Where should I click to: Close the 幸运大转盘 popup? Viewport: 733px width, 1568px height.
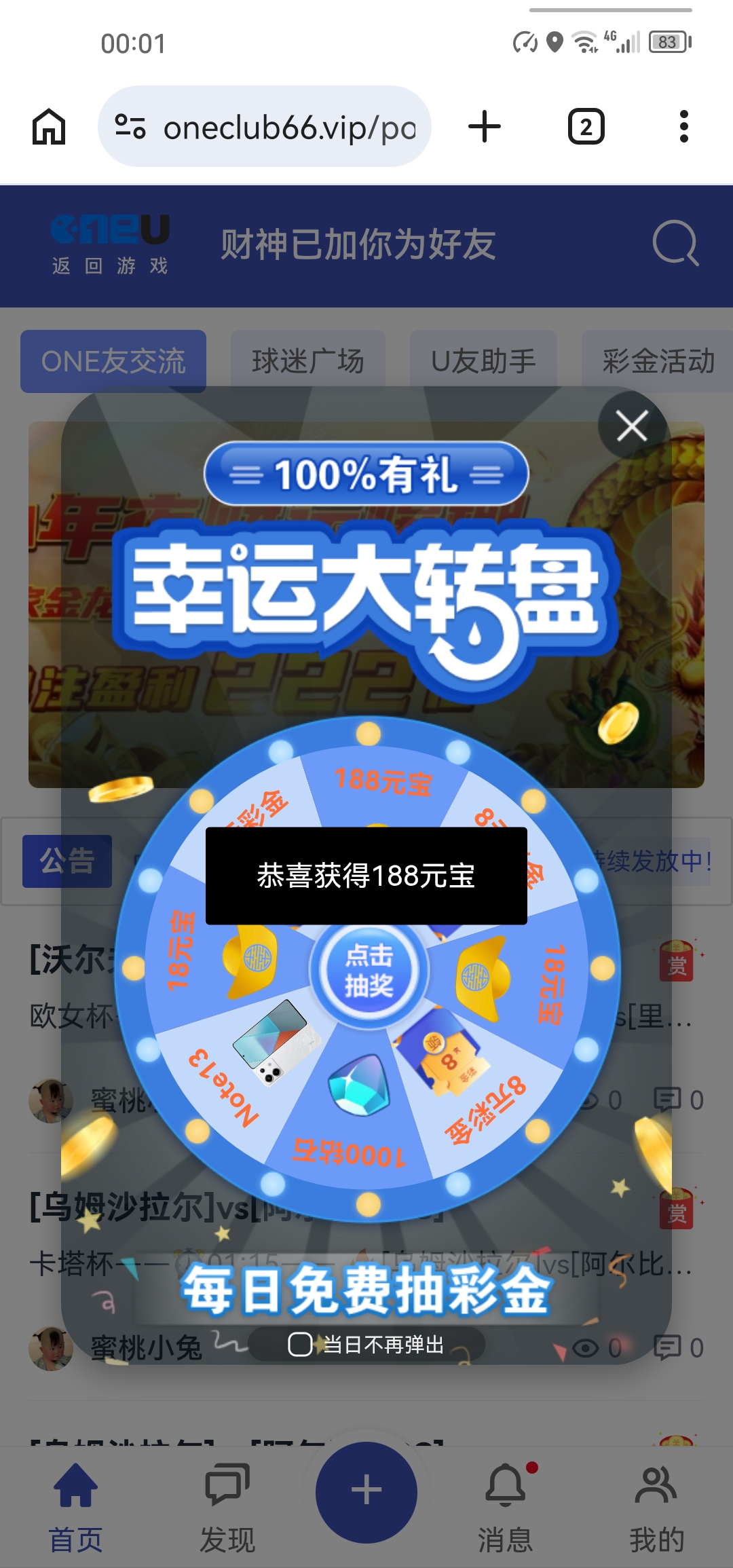click(x=631, y=426)
